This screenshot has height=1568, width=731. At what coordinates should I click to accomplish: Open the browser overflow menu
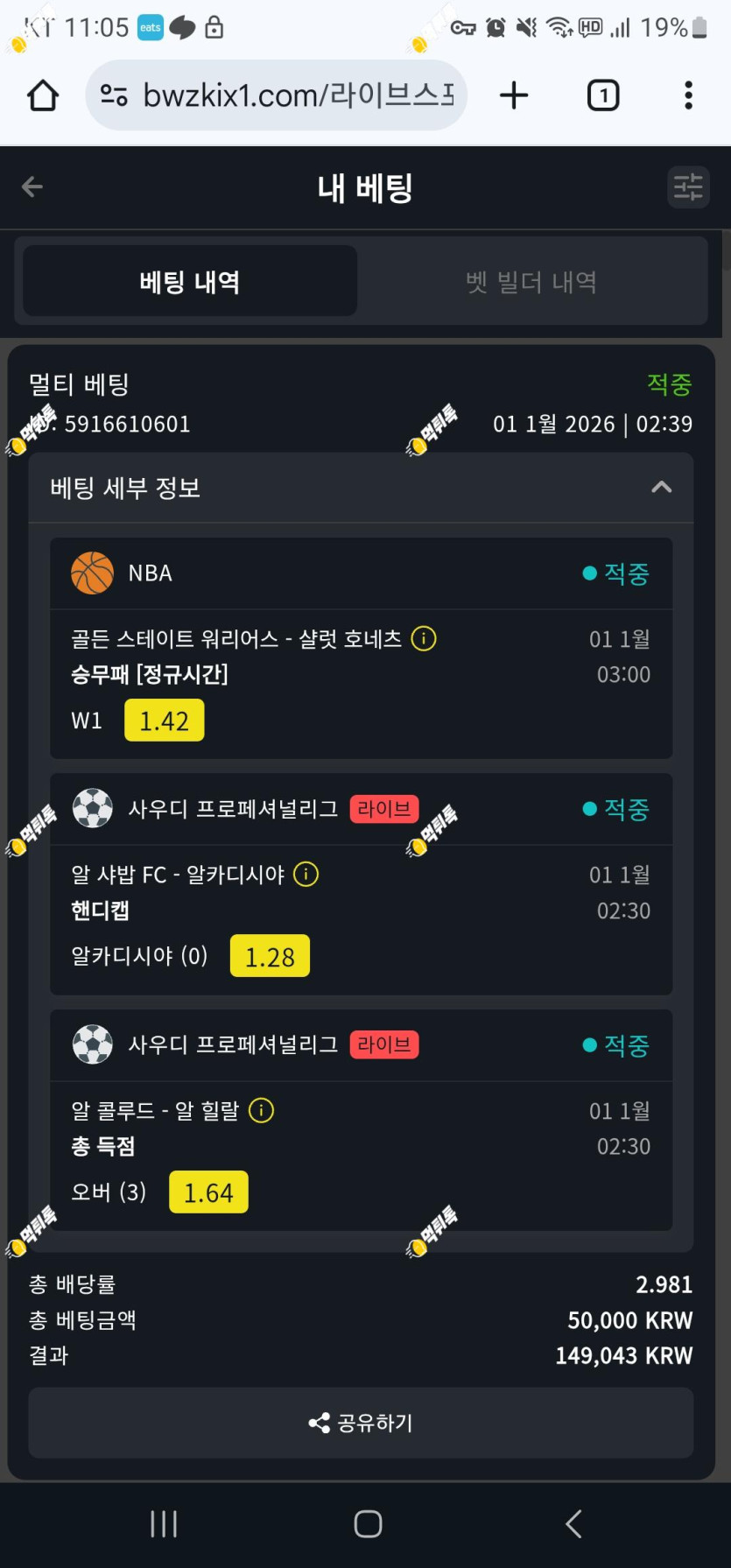[x=689, y=95]
